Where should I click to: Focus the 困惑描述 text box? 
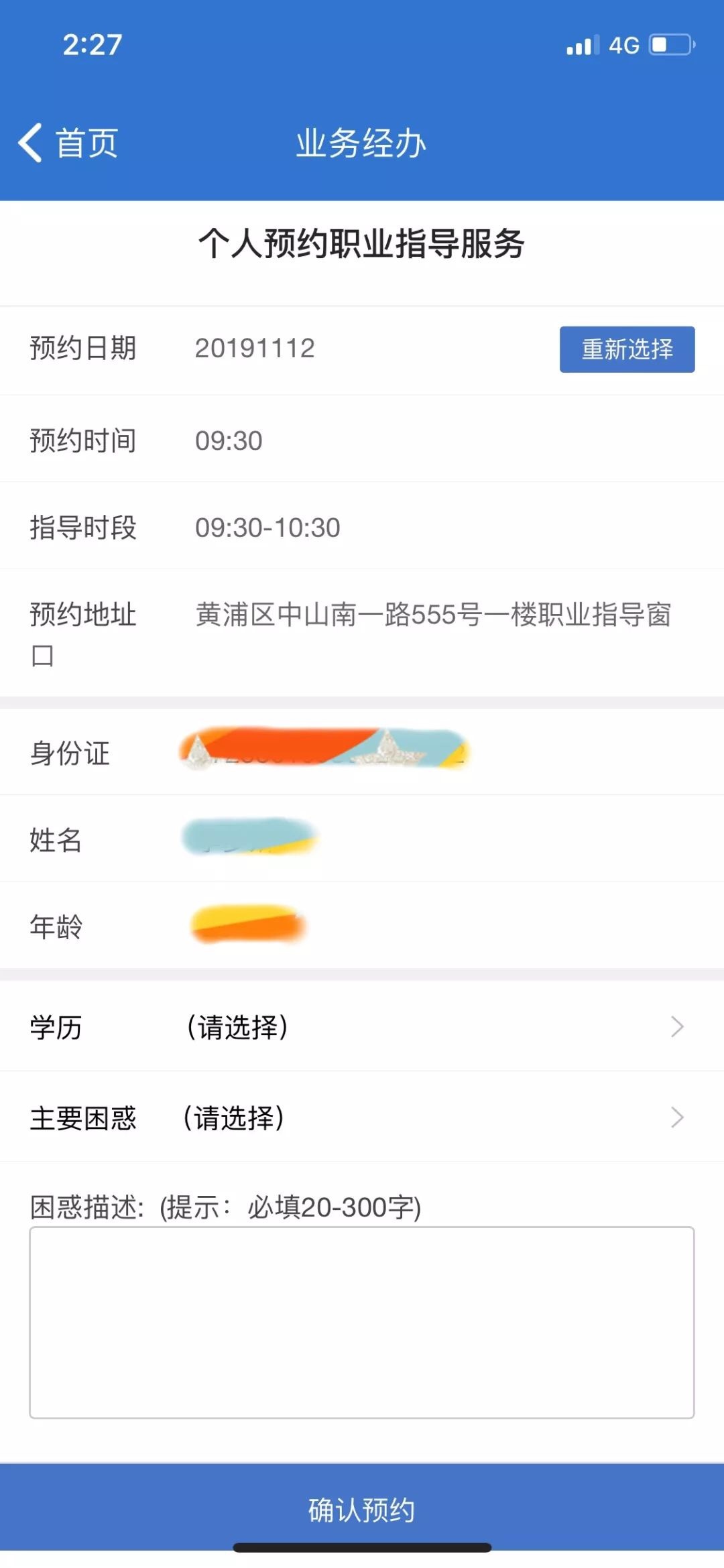pos(362,1323)
